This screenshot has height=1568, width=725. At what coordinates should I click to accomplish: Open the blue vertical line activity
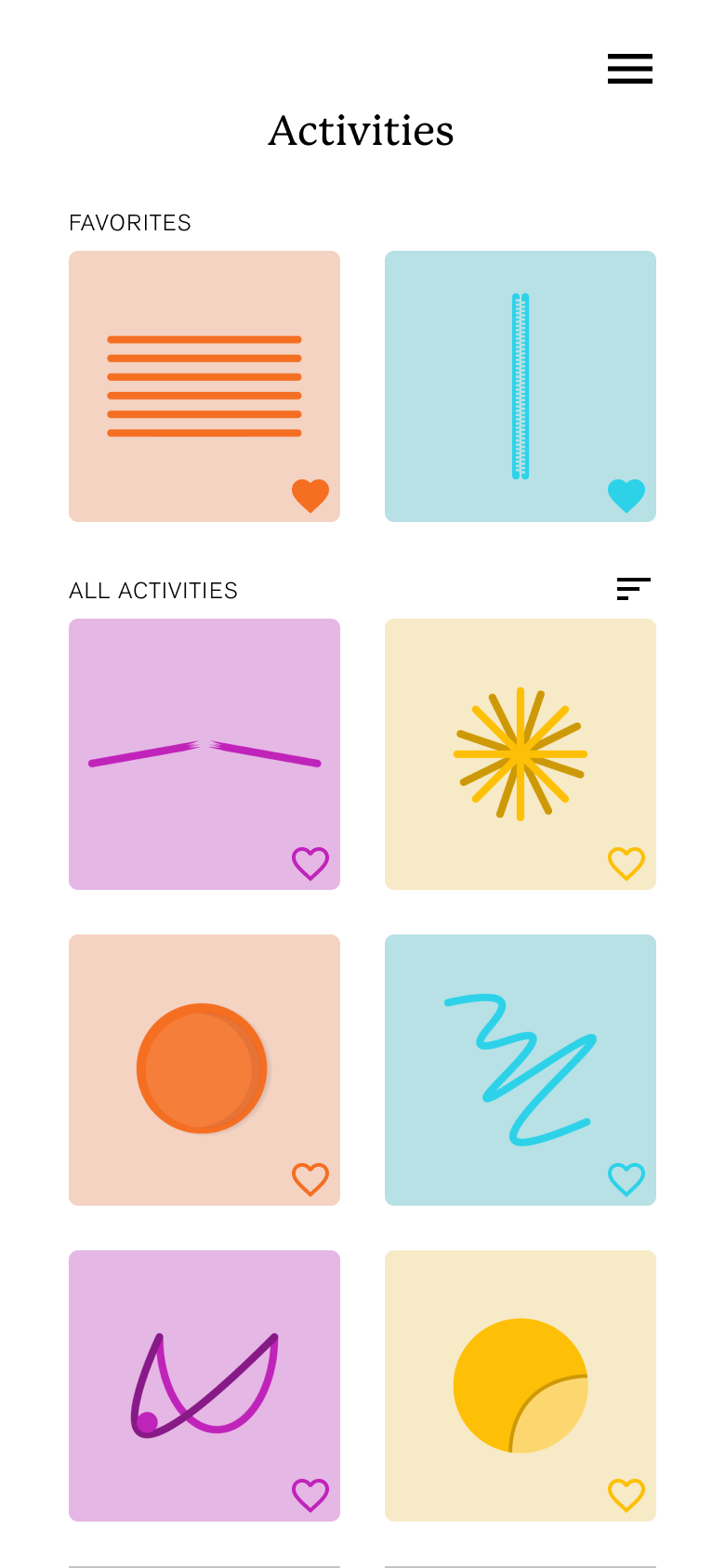click(521, 385)
